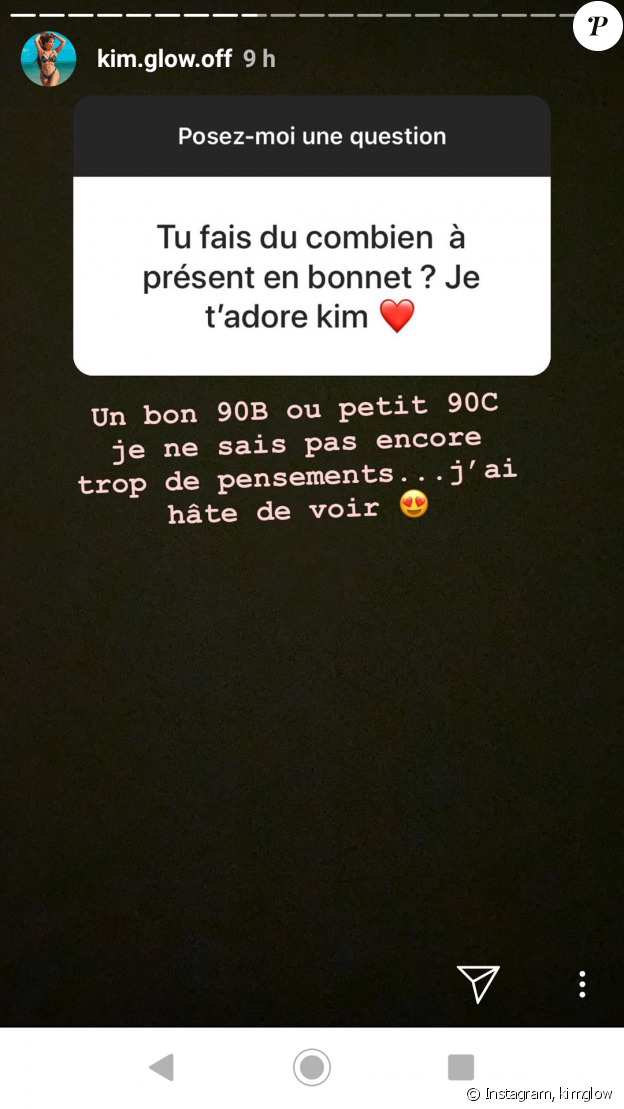Open the three-dot story options menu
Viewport: 624px width, 1109px height.
coord(582,984)
